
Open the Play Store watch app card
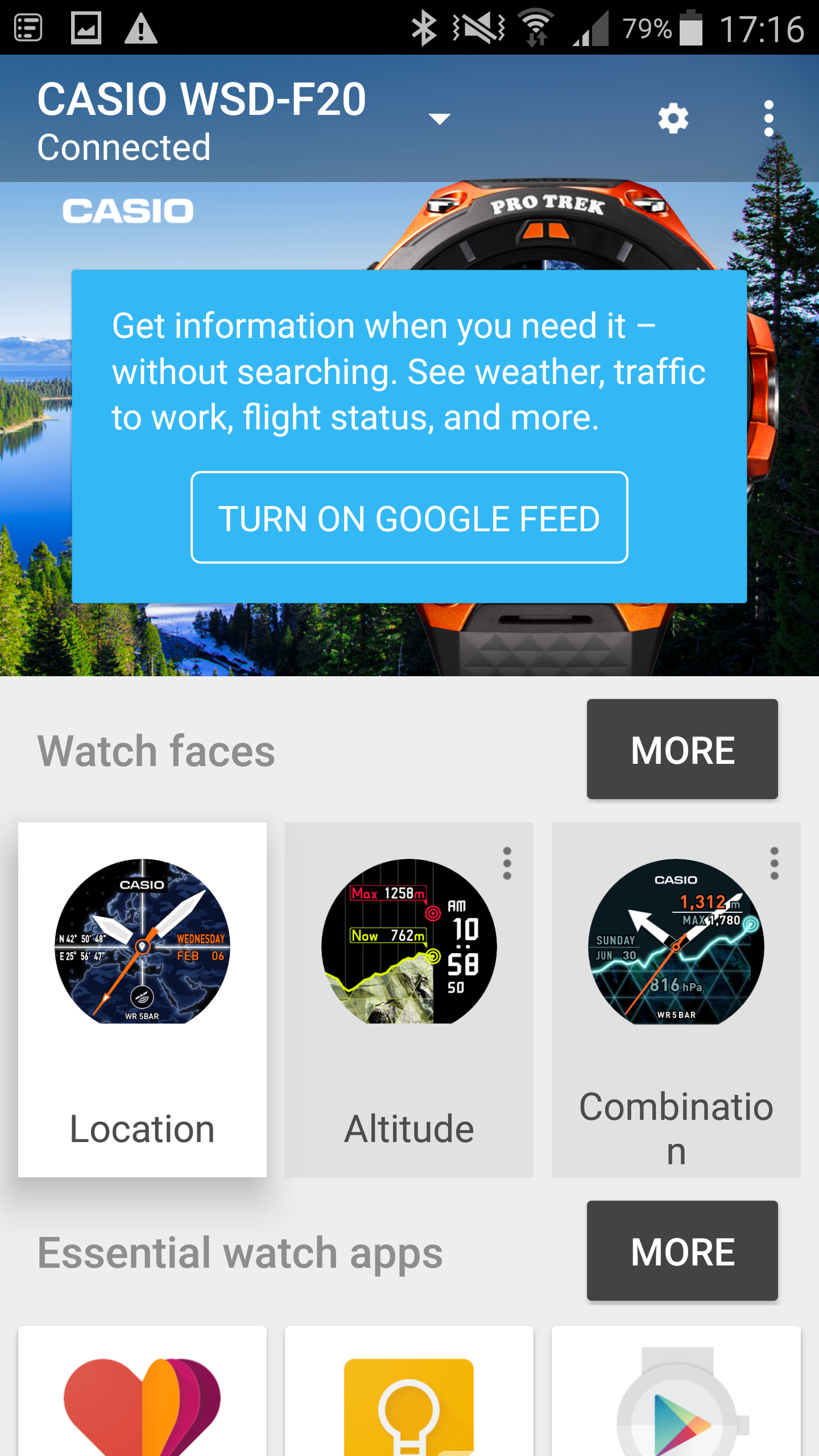coord(676,1393)
